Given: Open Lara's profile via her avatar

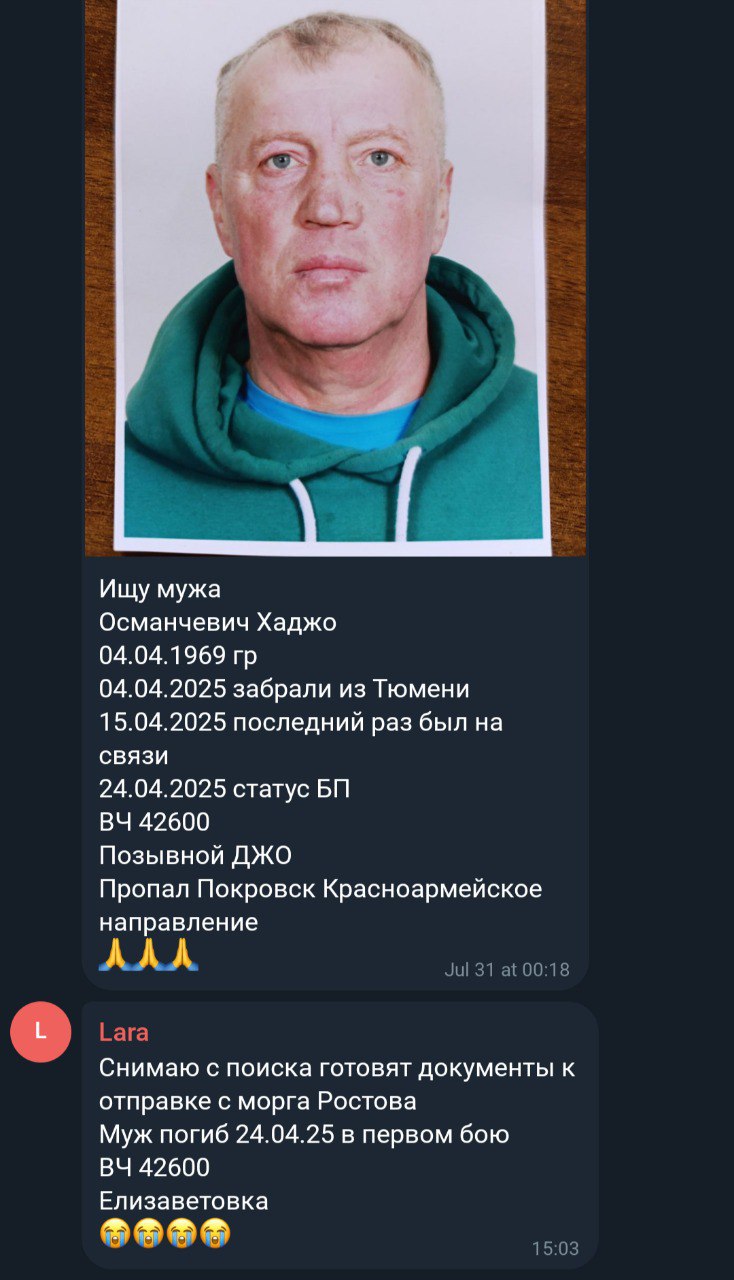Looking at the screenshot, I should tap(40, 1032).
